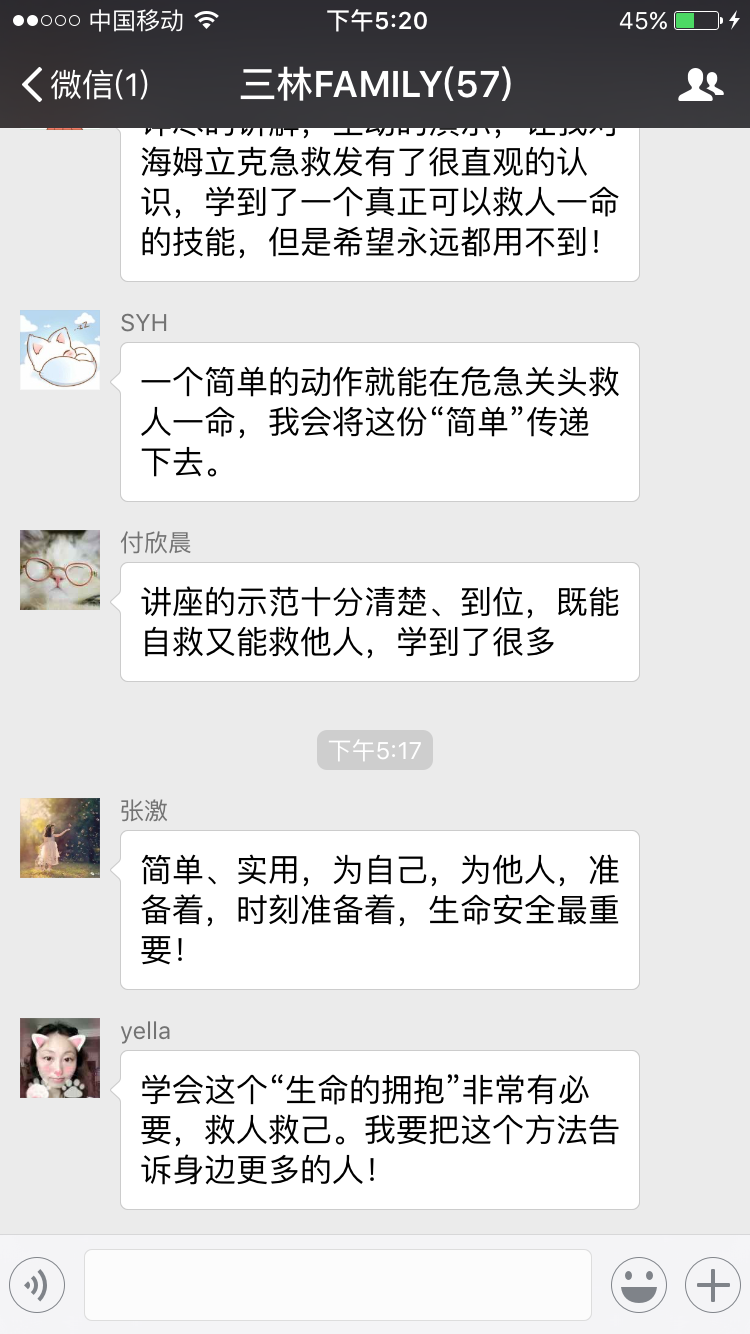Open the emoji sticker panel

[x=639, y=1285]
